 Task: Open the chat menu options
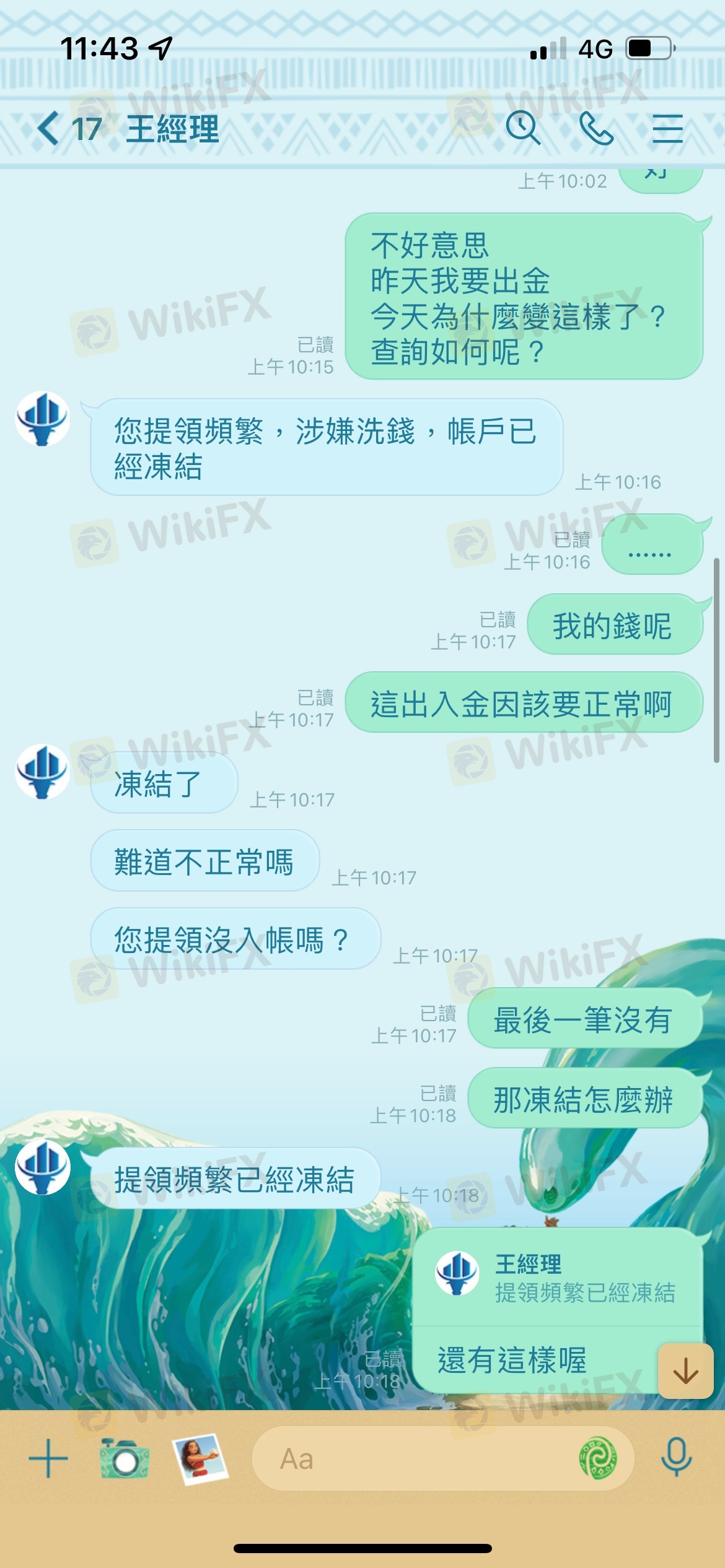coord(667,129)
